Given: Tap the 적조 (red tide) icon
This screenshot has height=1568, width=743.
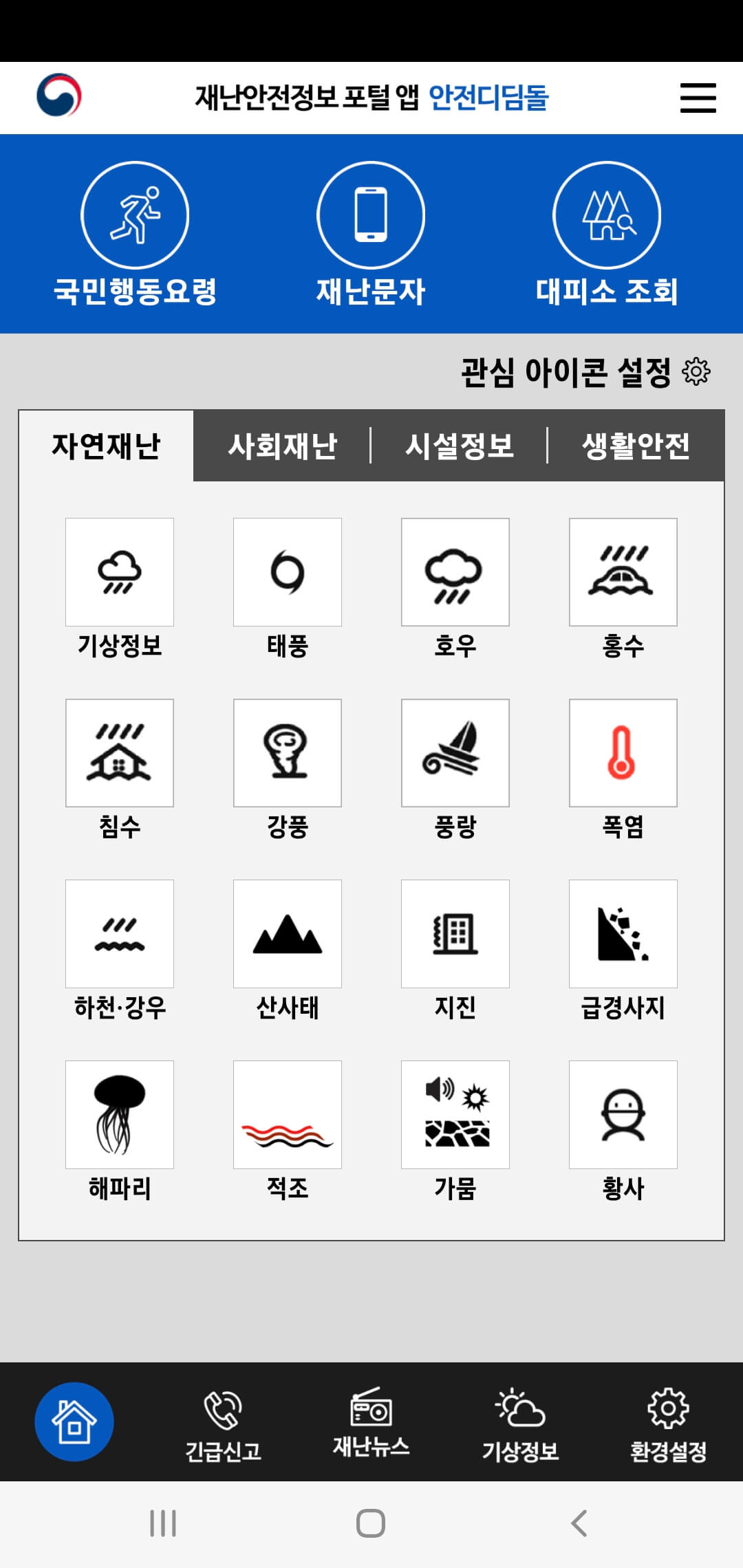Looking at the screenshot, I should click(288, 1114).
